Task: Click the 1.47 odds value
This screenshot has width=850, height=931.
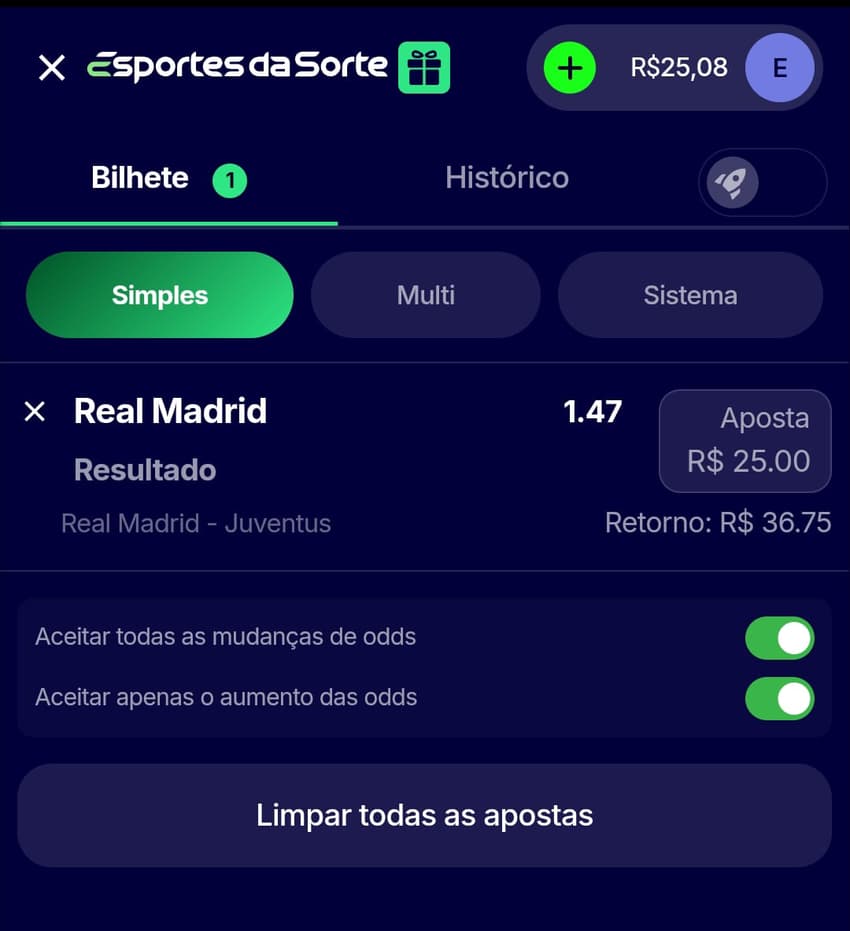Action: pyautogui.click(x=592, y=410)
